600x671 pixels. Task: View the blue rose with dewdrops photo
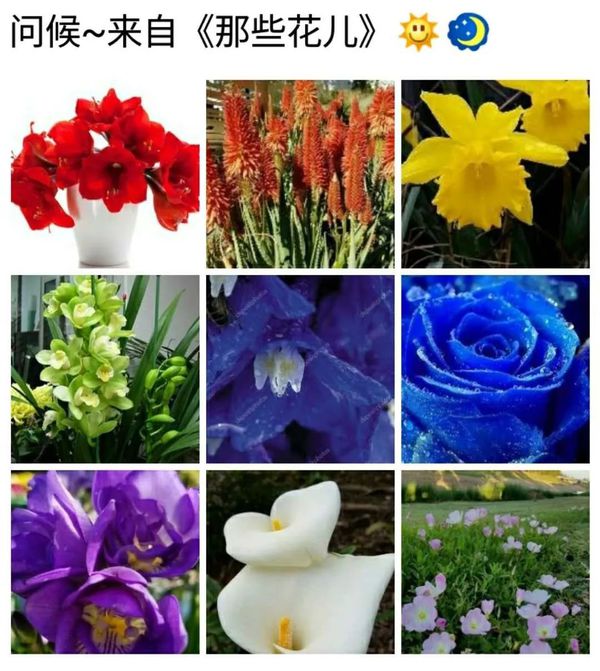click(495, 369)
